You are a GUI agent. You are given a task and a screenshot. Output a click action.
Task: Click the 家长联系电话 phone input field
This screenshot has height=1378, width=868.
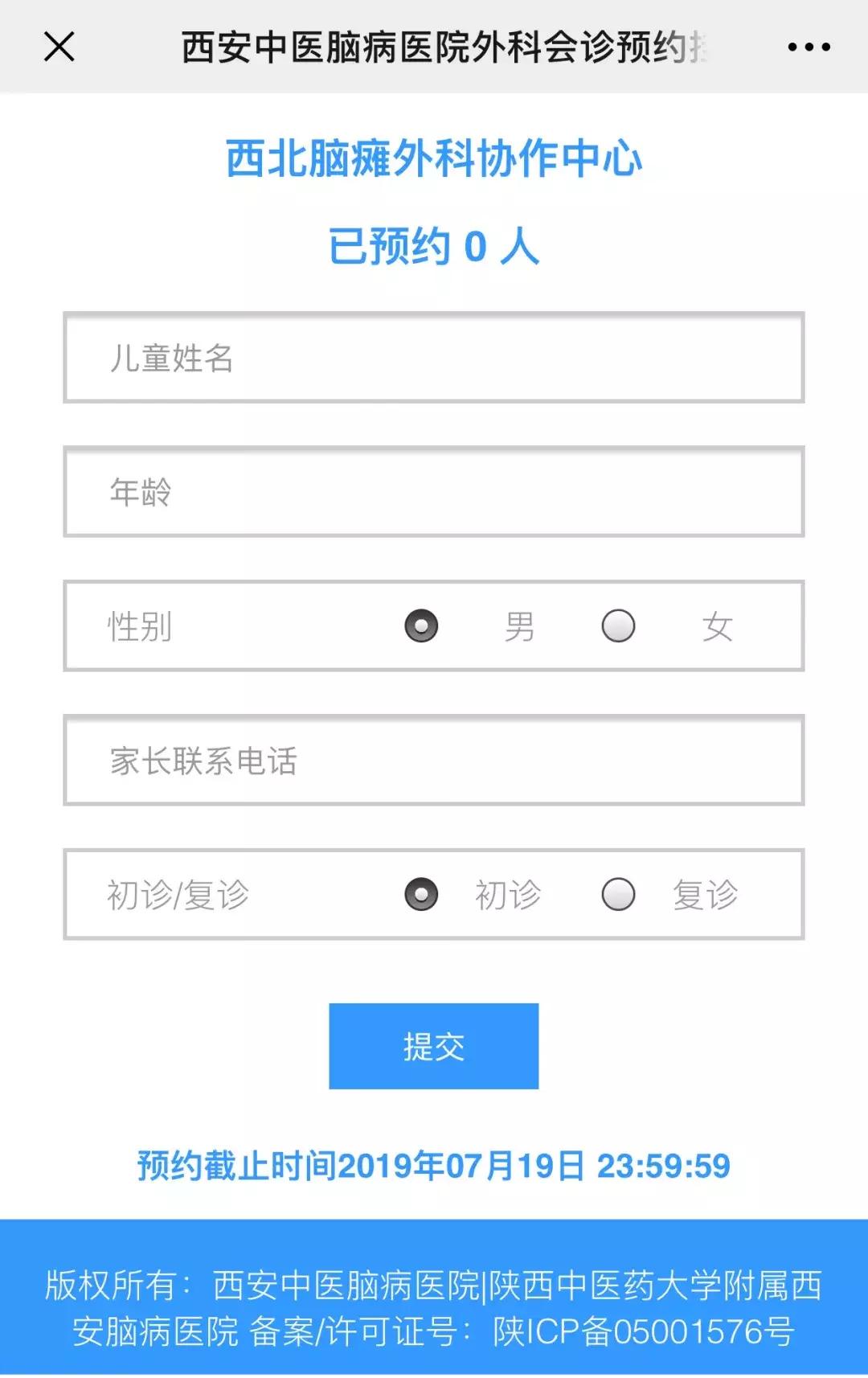(434, 761)
